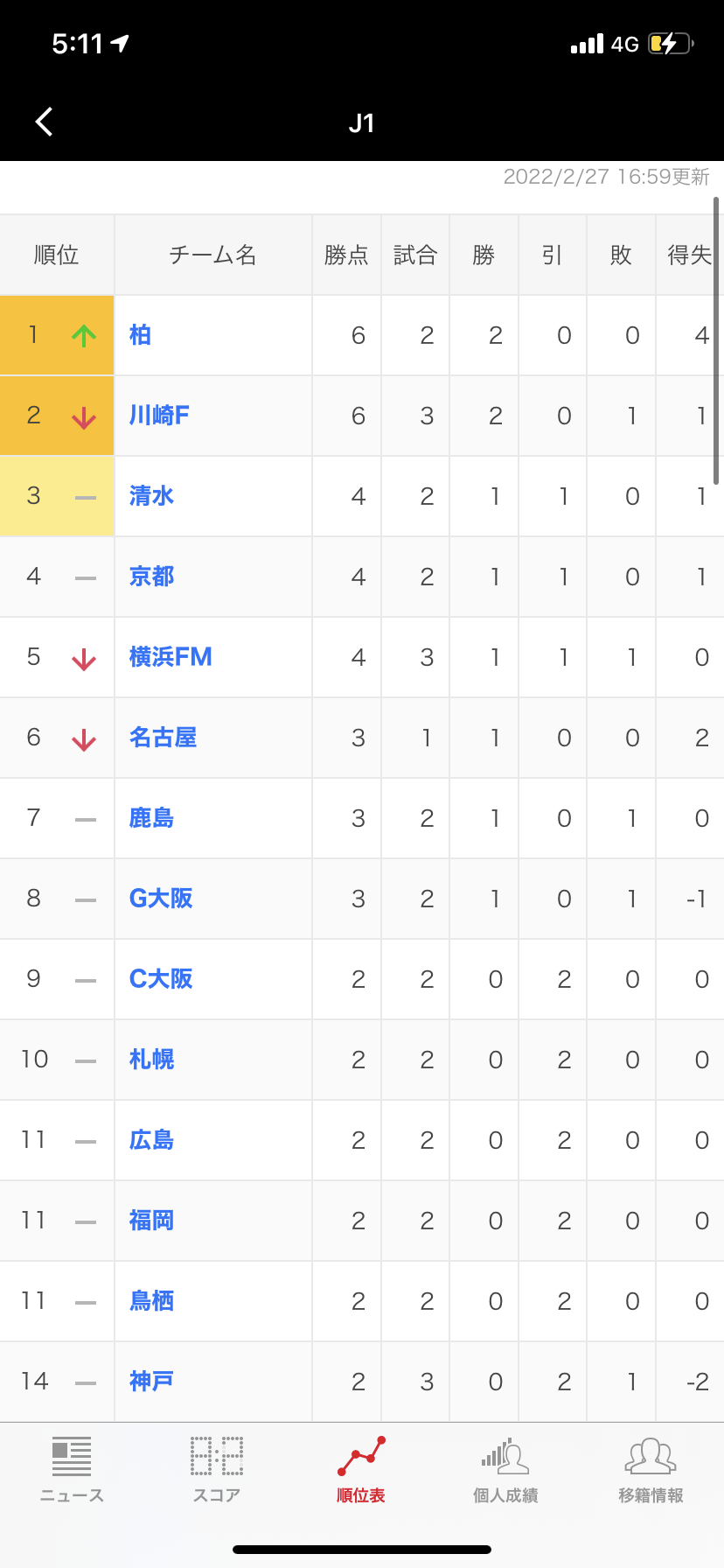Screen dimensions: 724x1568
Task: Switch to the スコア tab
Action: (x=217, y=1470)
